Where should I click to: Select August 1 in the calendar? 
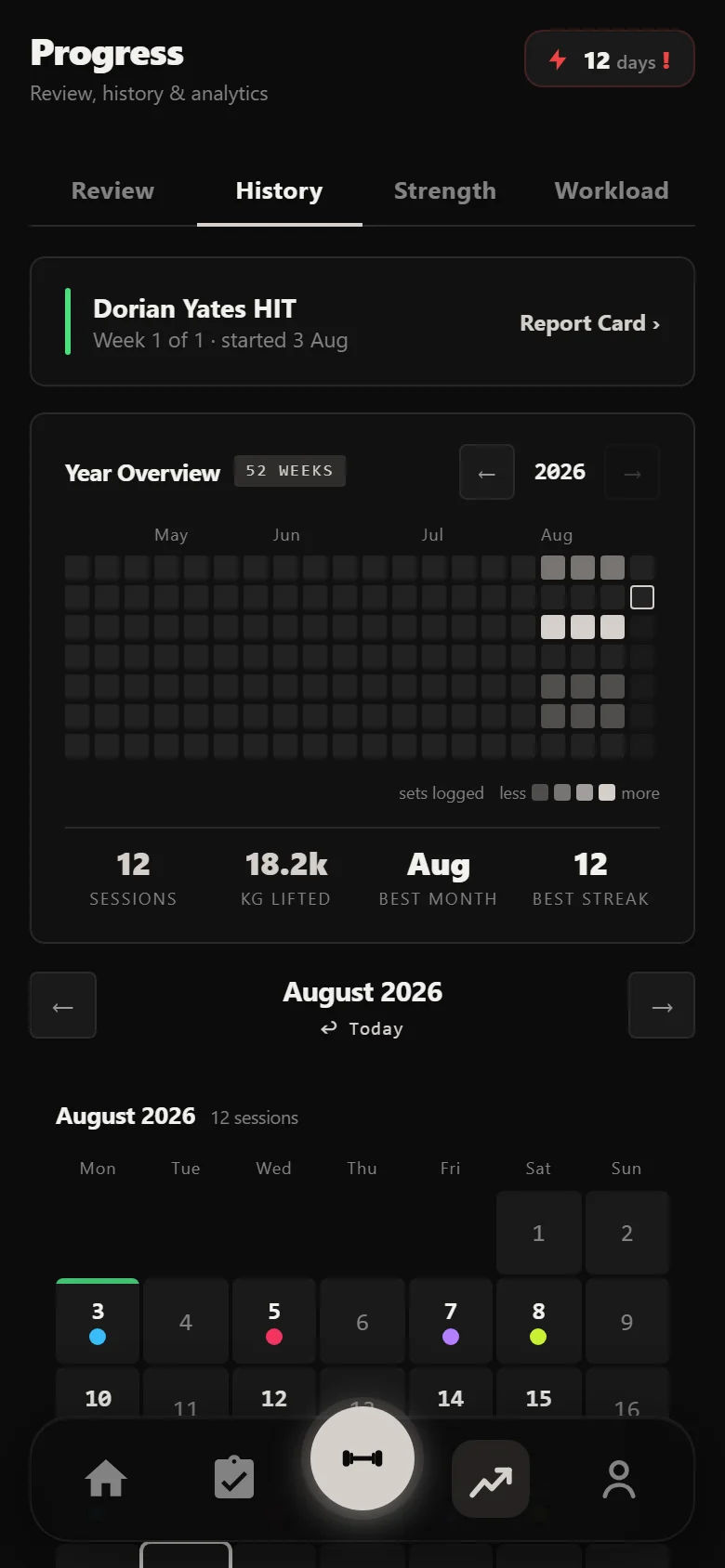(x=538, y=1233)
